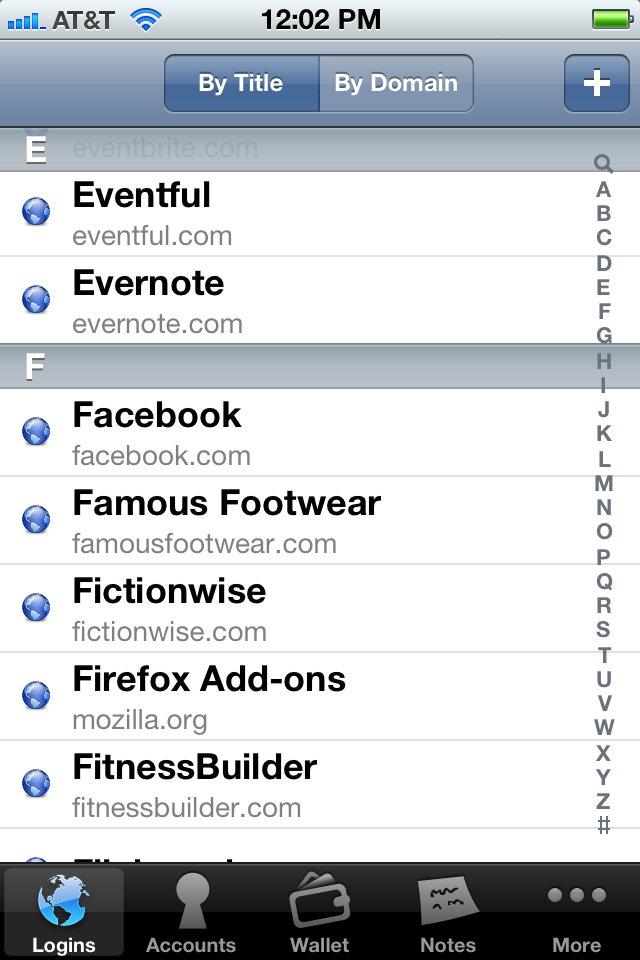Open the Notes tab

[x=448, y=914]
